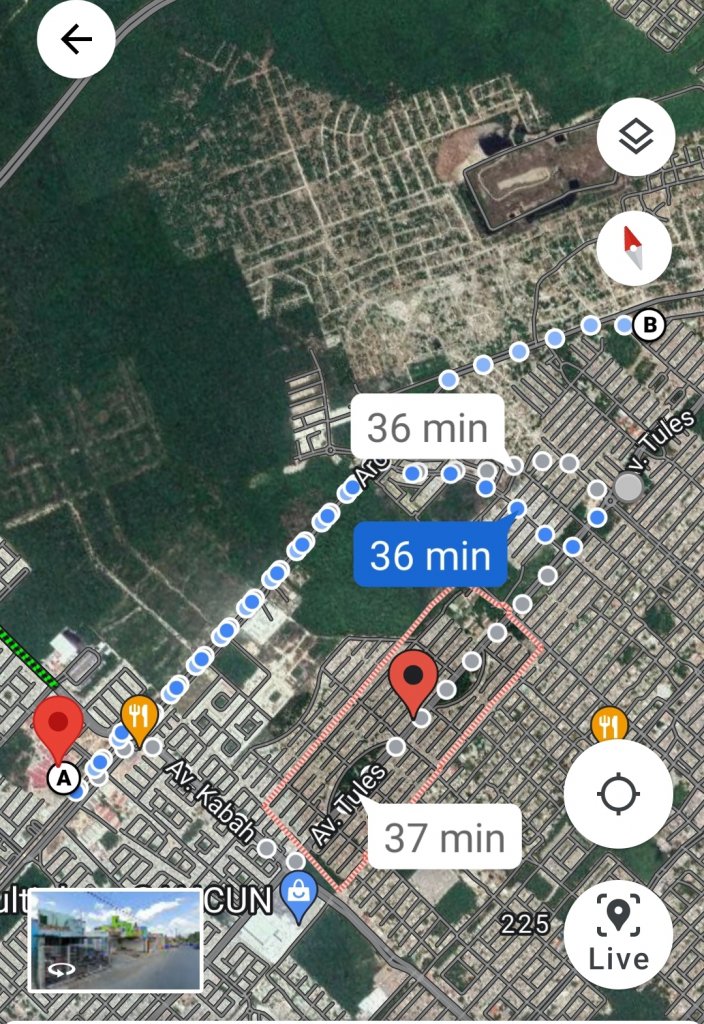Image resolution: width=704 pixels, height=1024 pixels.
Task: Tap the selected blue 36 min route label
Action: pos(429,555)
